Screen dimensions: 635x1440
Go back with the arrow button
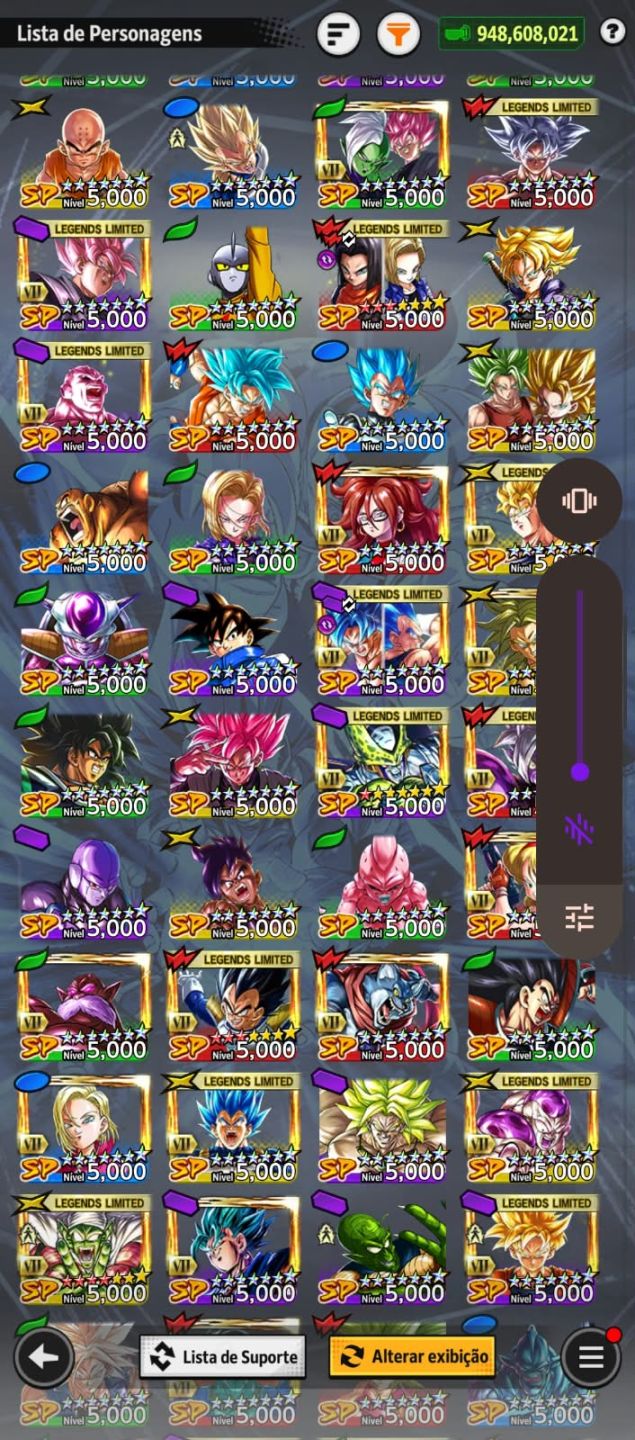click(x=43, y=1357)
